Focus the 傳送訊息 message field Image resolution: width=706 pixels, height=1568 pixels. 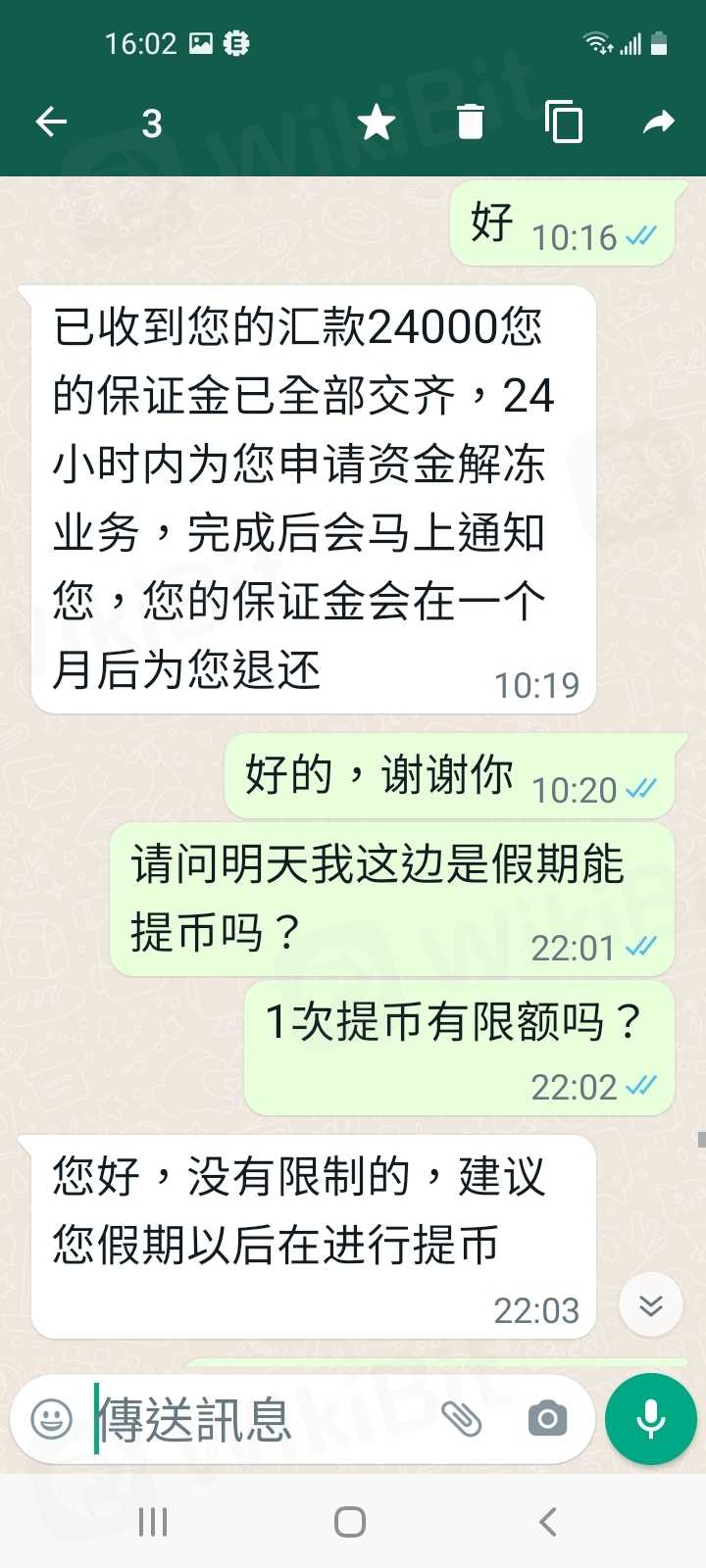pos(255,1419)
